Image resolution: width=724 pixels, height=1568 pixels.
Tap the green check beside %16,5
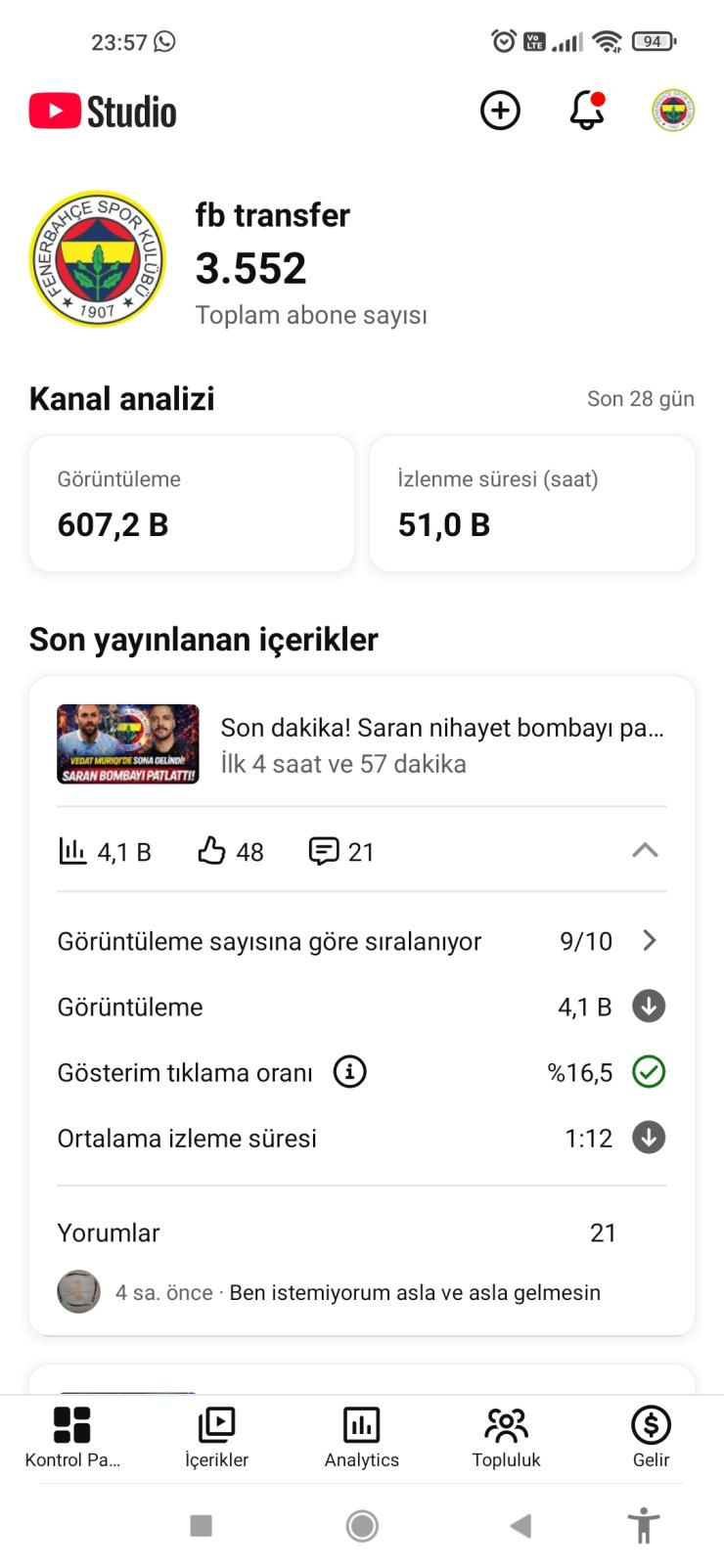pos(648,1072)
